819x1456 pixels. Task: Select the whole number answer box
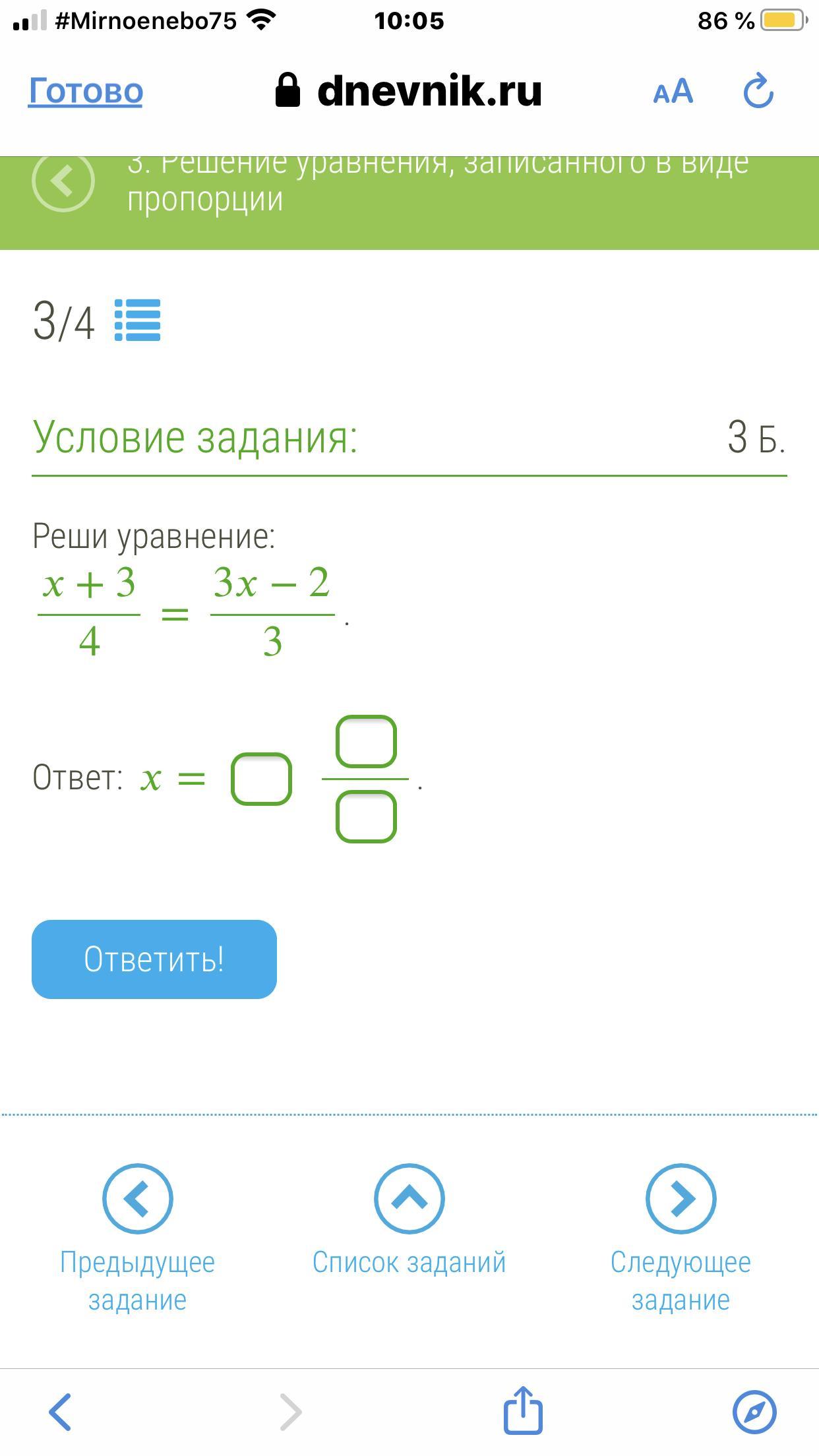[261, 779]
